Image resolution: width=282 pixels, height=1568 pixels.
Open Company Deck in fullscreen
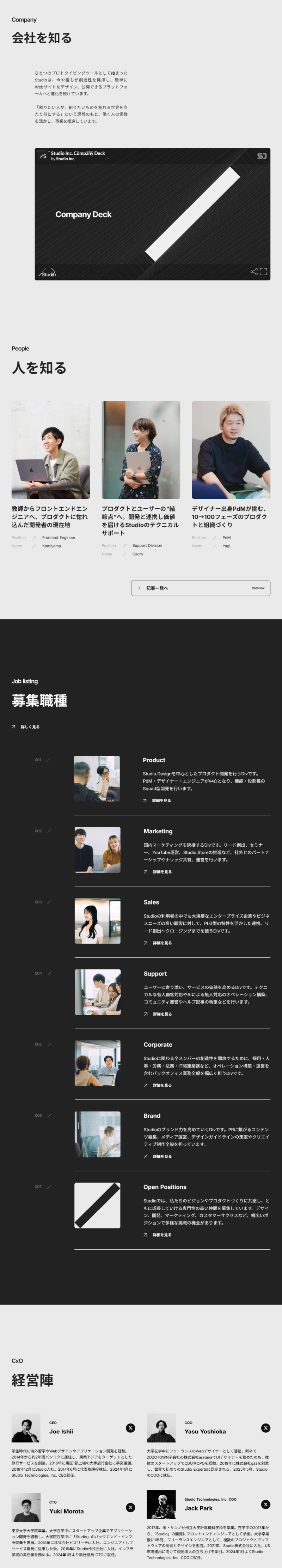(264, 271)
